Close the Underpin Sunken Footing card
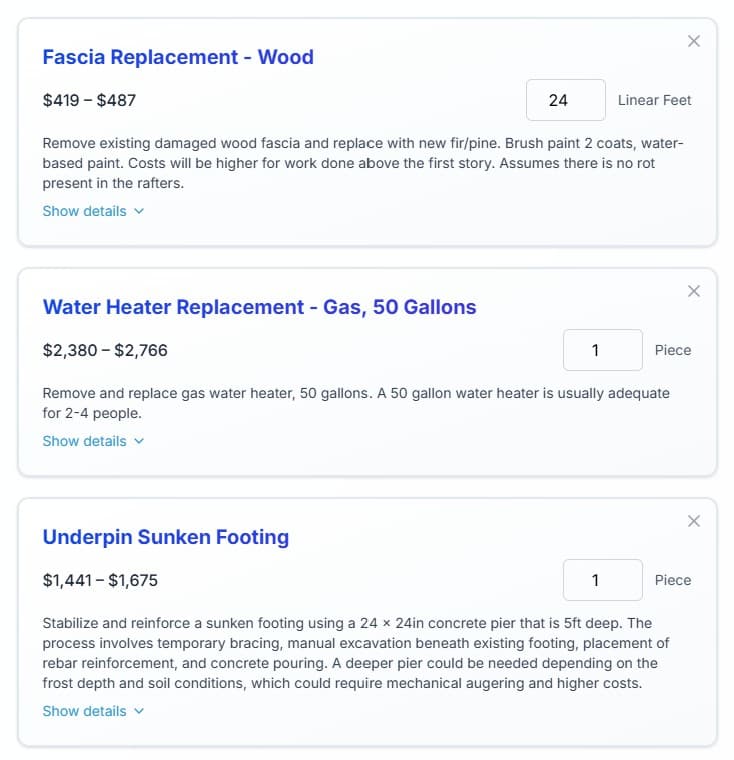This screenshot has width=734, height=760. (694, 521)
